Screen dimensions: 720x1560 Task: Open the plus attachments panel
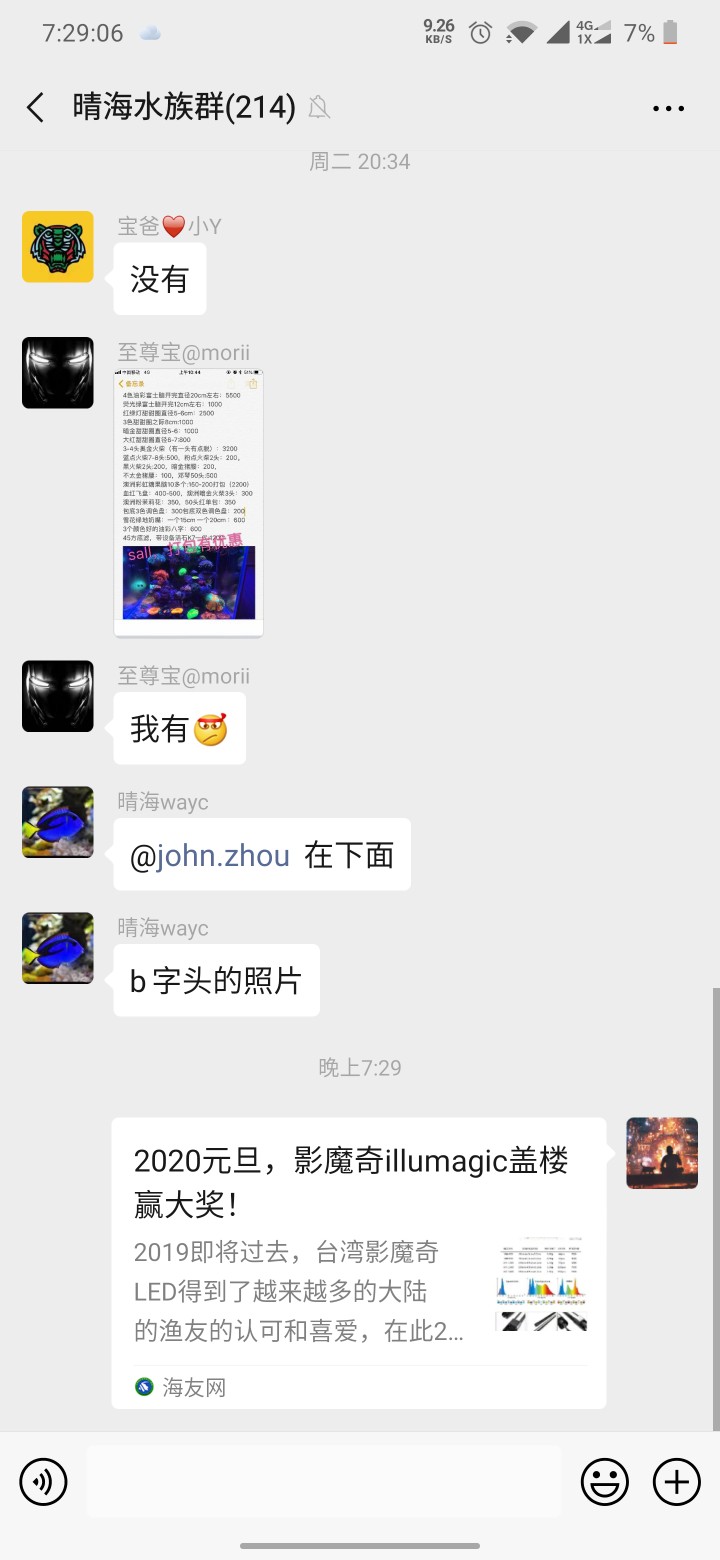pos(677,1481)
